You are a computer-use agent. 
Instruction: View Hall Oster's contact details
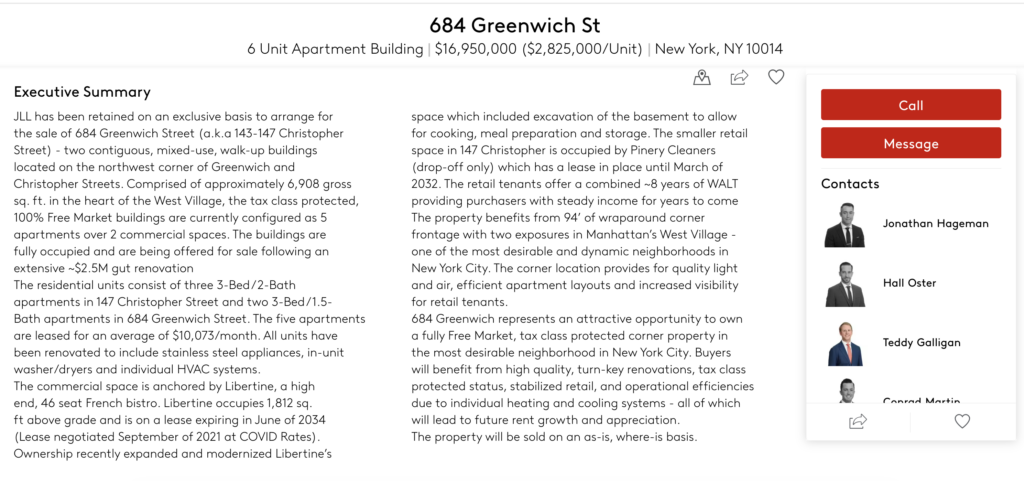coord(909,283)
